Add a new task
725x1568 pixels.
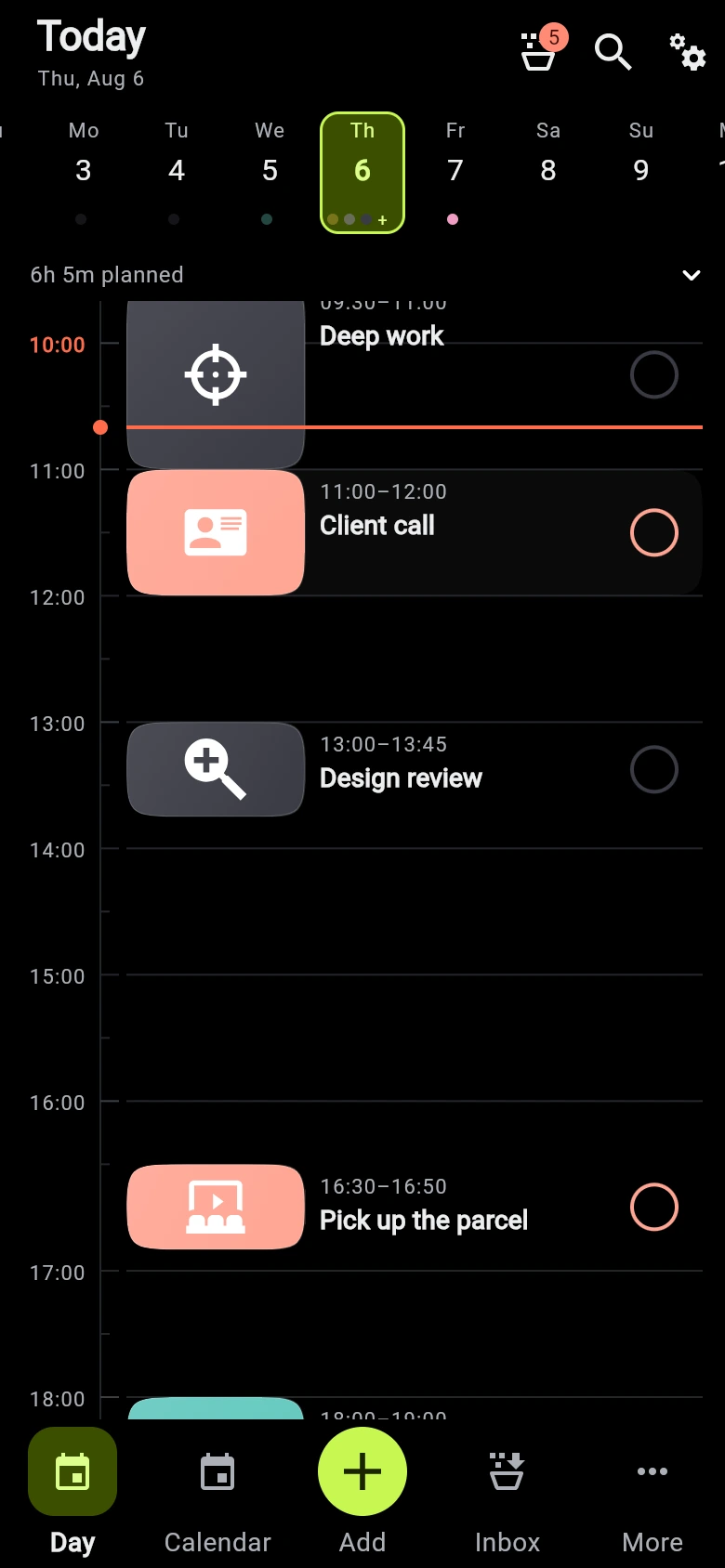tap(362, 1471)
